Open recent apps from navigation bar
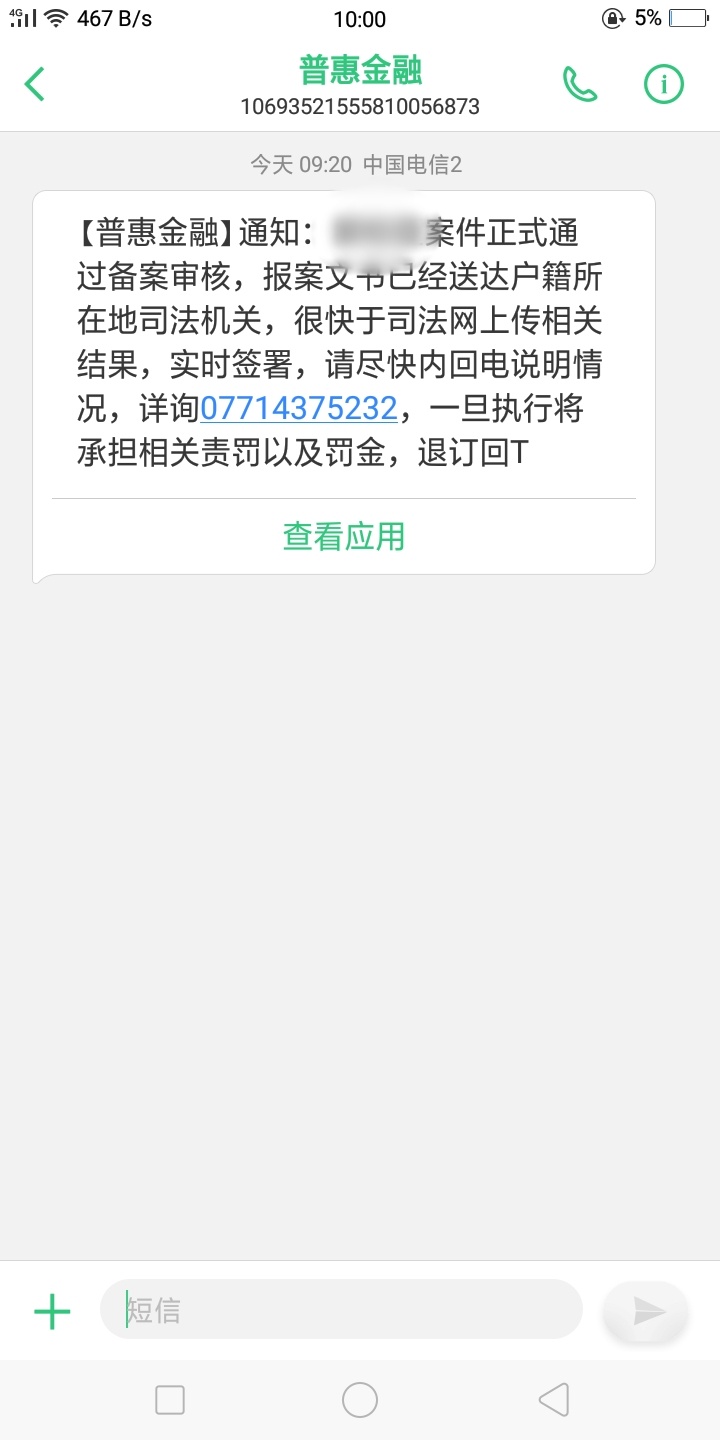The height and width of the screenshot is (1440, 720). [x=170, y=1400]
